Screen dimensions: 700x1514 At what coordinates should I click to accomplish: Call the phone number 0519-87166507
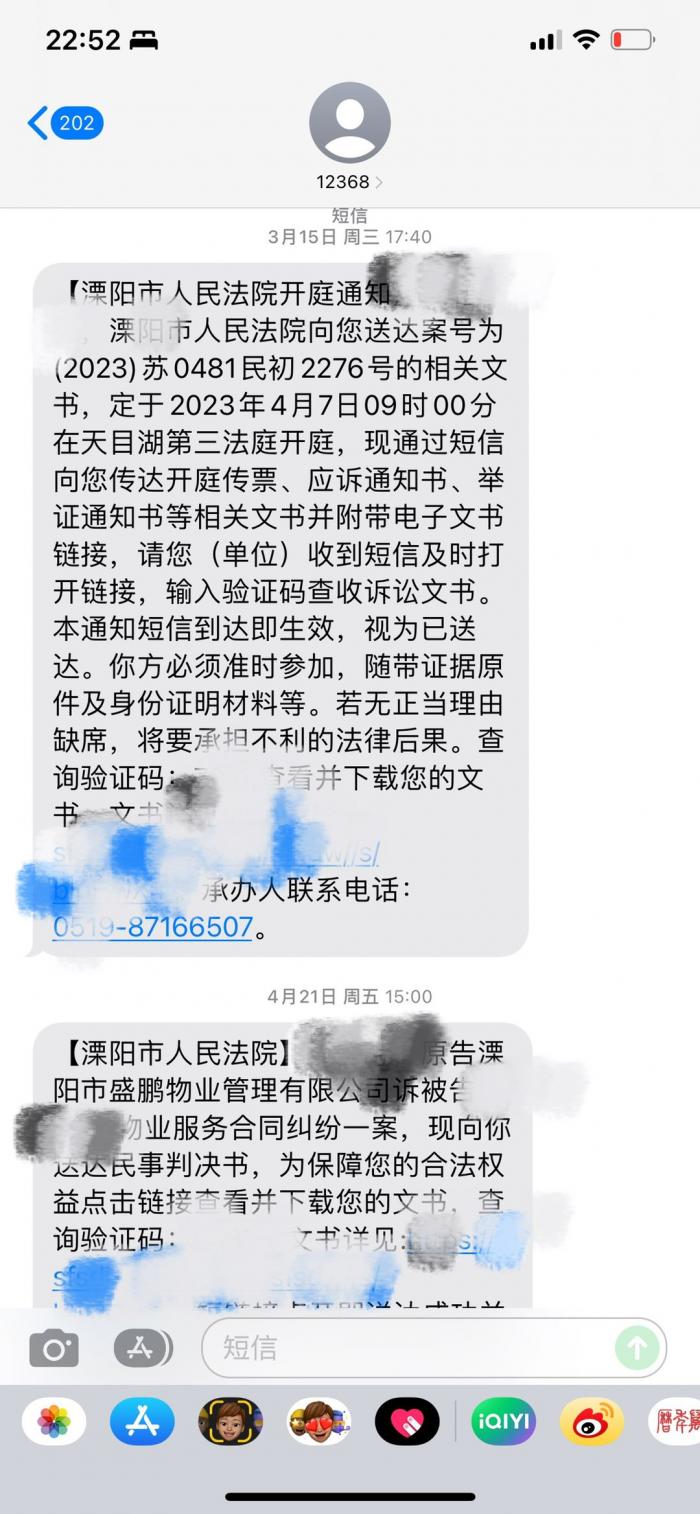click(153, 926)
